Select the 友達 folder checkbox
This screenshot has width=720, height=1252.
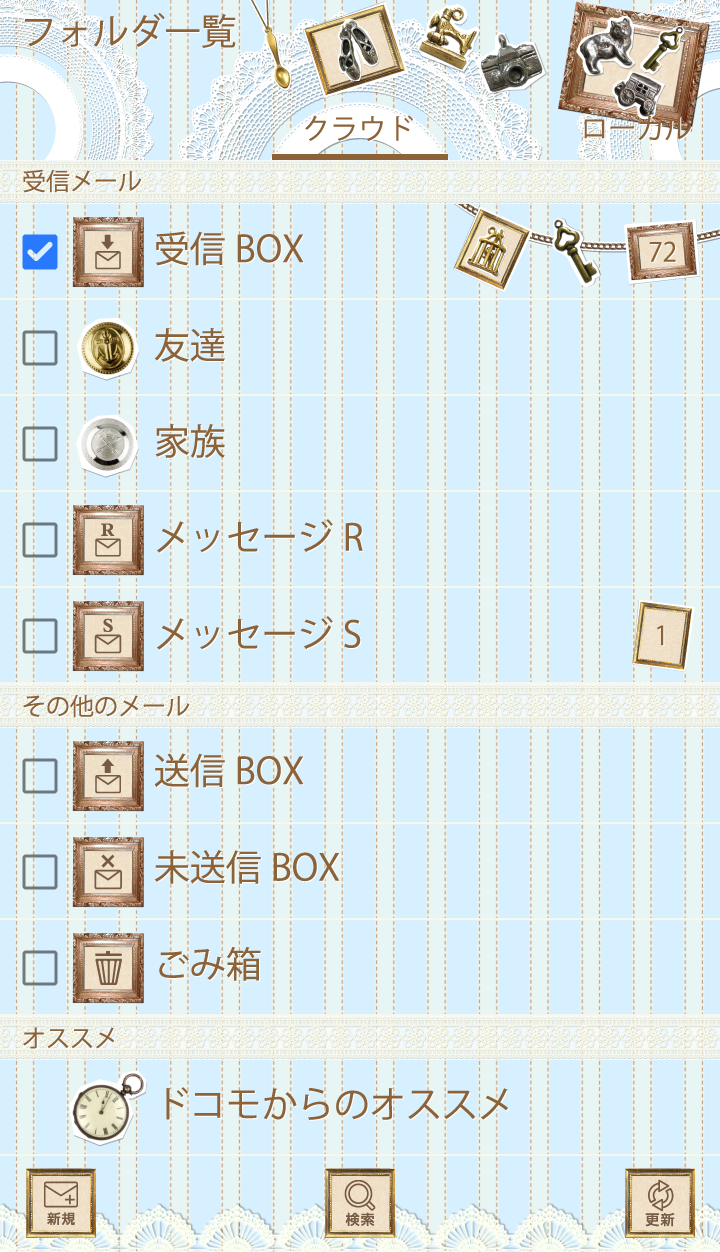40,348
